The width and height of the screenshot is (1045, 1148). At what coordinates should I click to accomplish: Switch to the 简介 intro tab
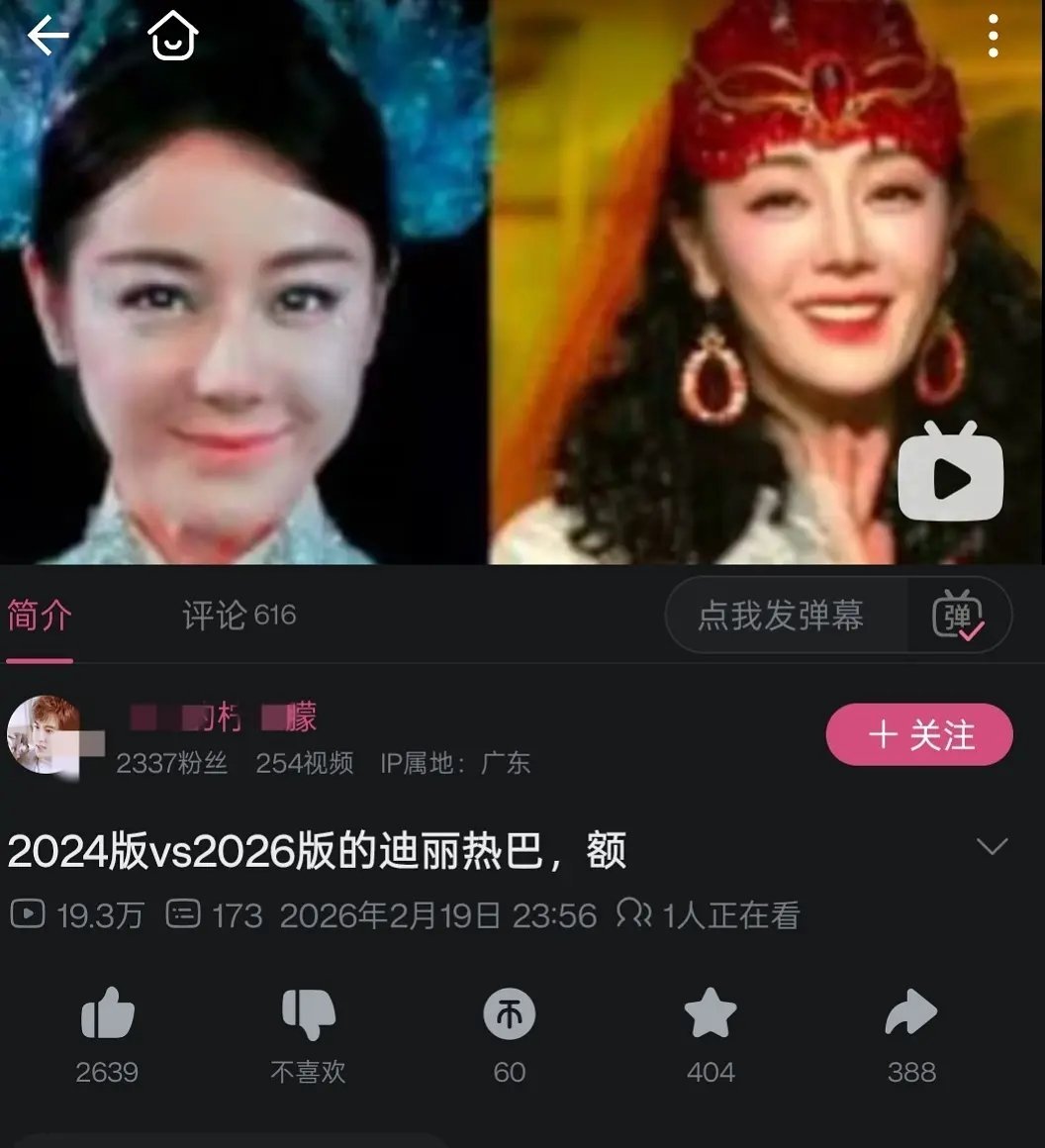click(x=41, y=616)
